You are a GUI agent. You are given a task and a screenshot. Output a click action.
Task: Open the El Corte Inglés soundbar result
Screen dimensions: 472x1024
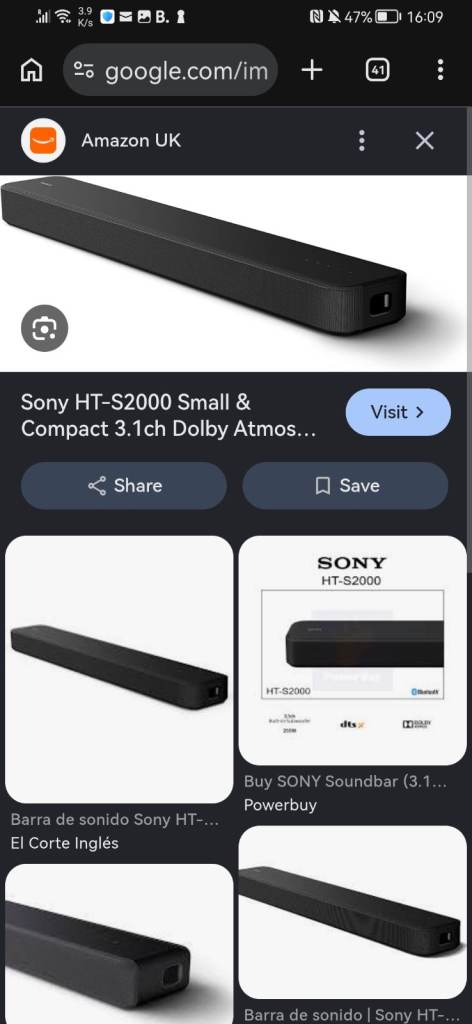pos(119,669)
